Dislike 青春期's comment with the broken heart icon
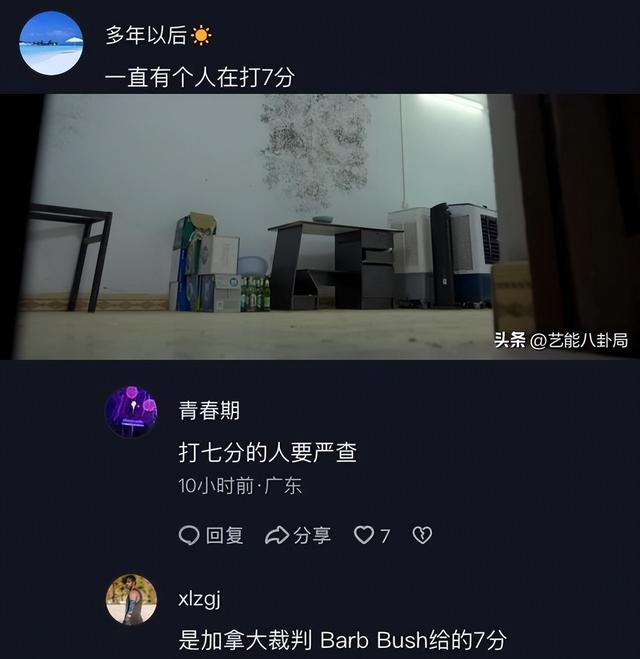Viewport: 640px width, 659px height. pos(423,536)
